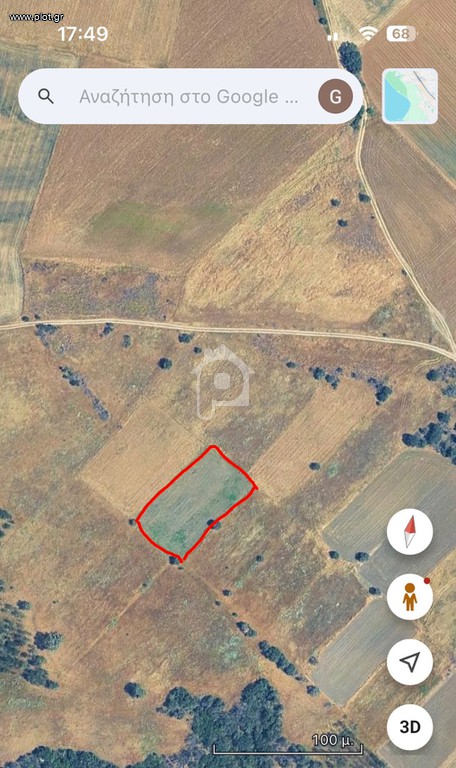
Task: Open the account avatar labeled G
Action: (x=336, y=96)
